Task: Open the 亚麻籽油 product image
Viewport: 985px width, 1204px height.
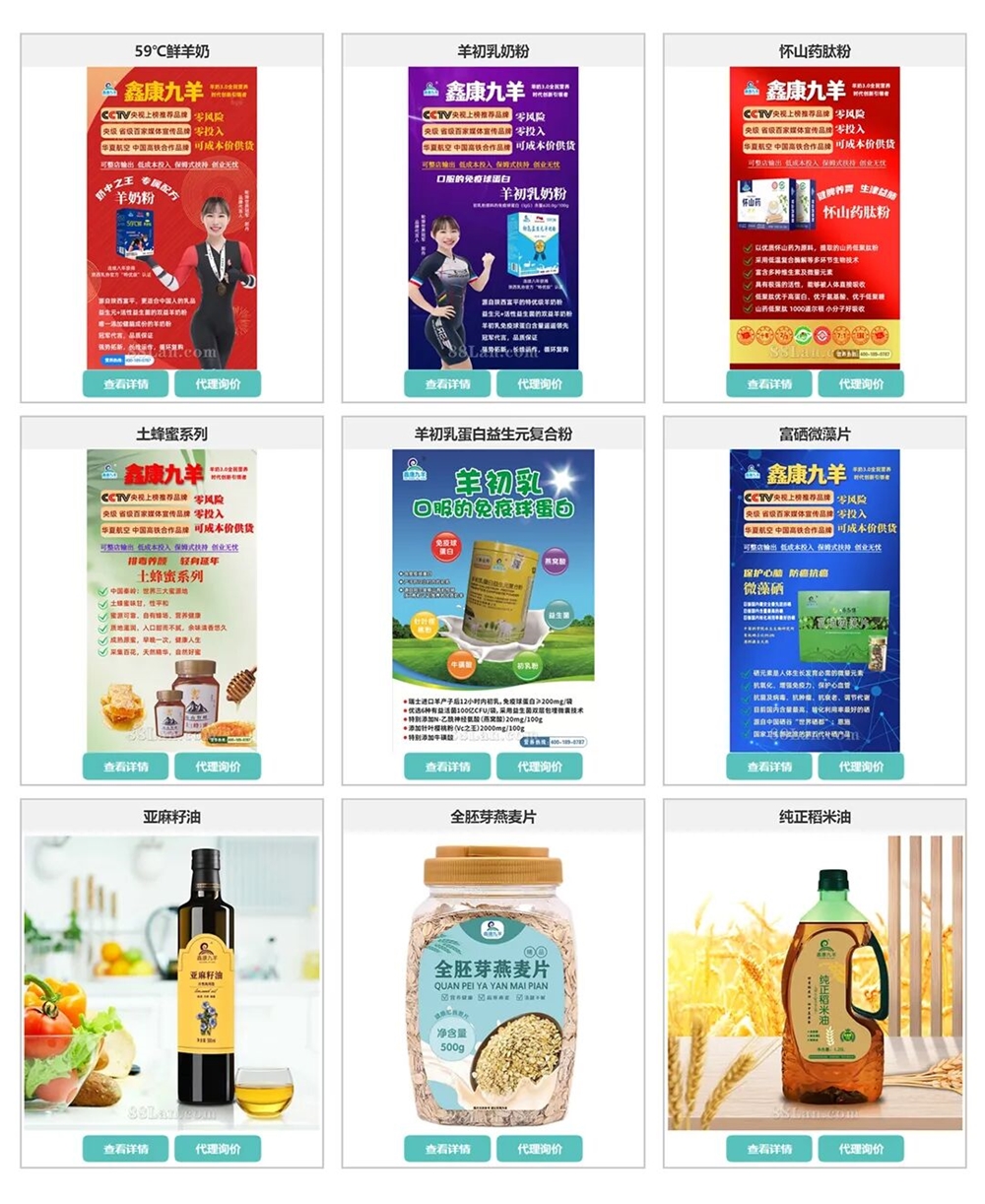Action: 172,981
